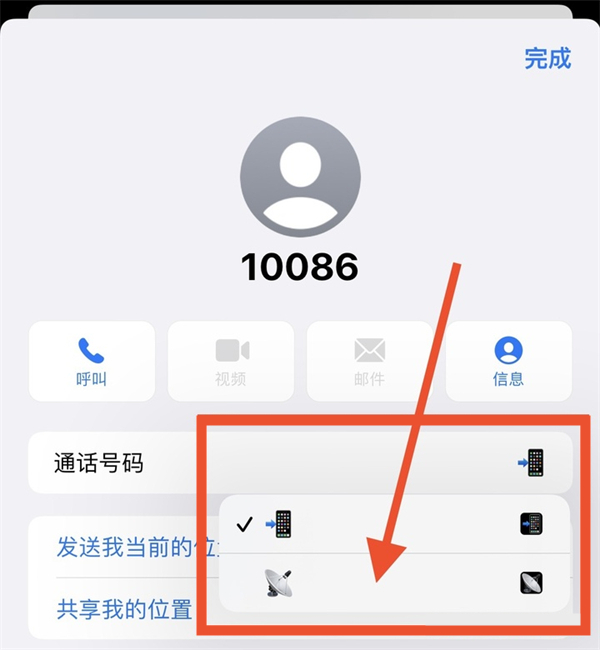The image size is (600, 650).
Task: Tap 共享我的位置
Action: (124, 608)
